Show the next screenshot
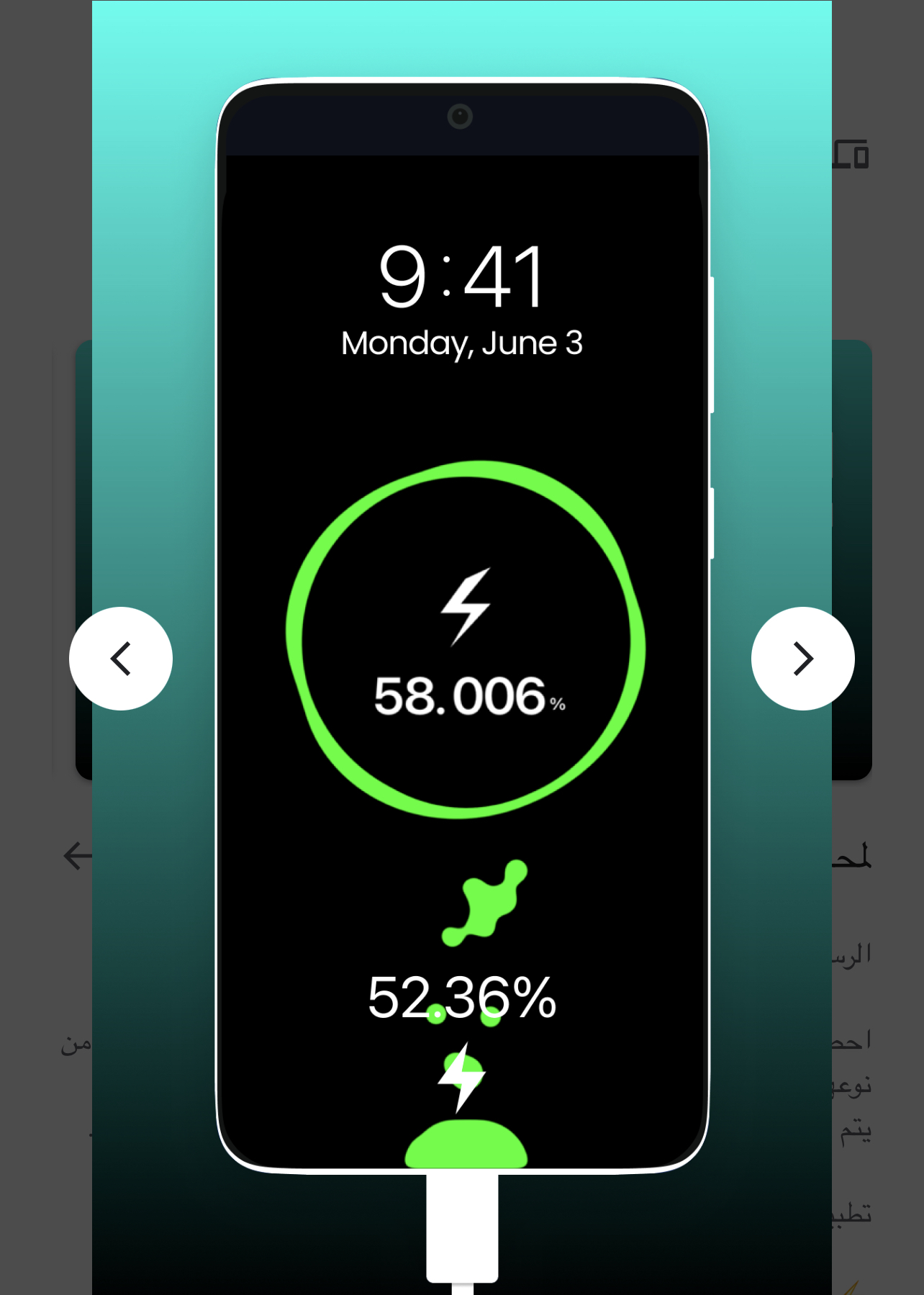Screen dimensions: 924x1295 [802, 659]
